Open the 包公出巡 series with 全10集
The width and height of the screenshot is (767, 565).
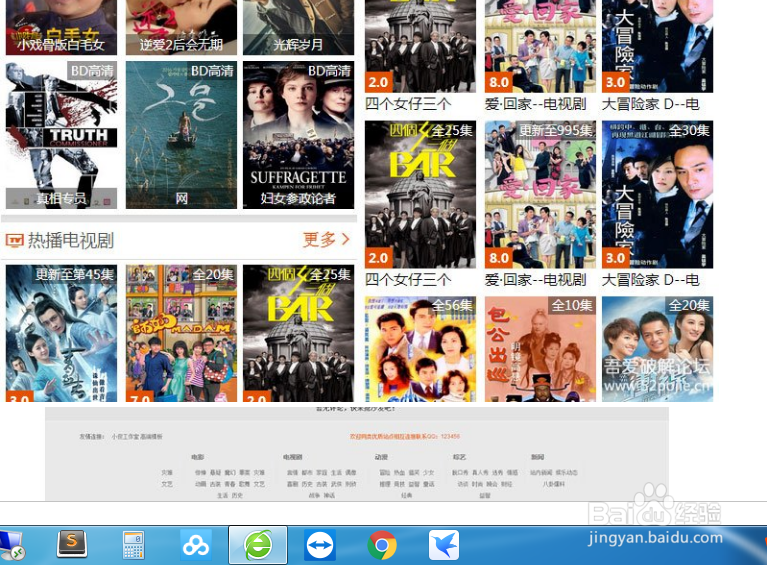pos(540,348)
